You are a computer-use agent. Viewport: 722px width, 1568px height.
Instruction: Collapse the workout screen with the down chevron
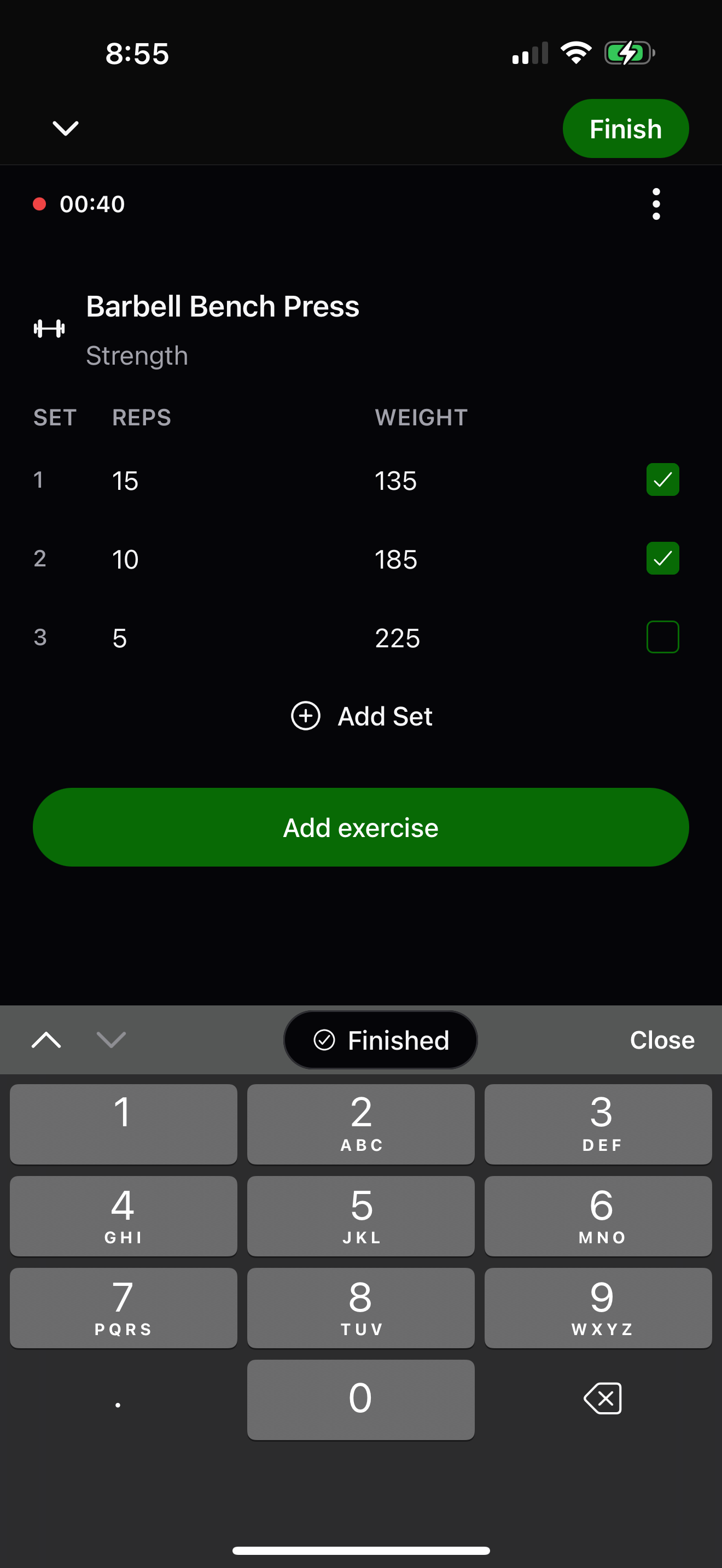[x=66, y=128]
